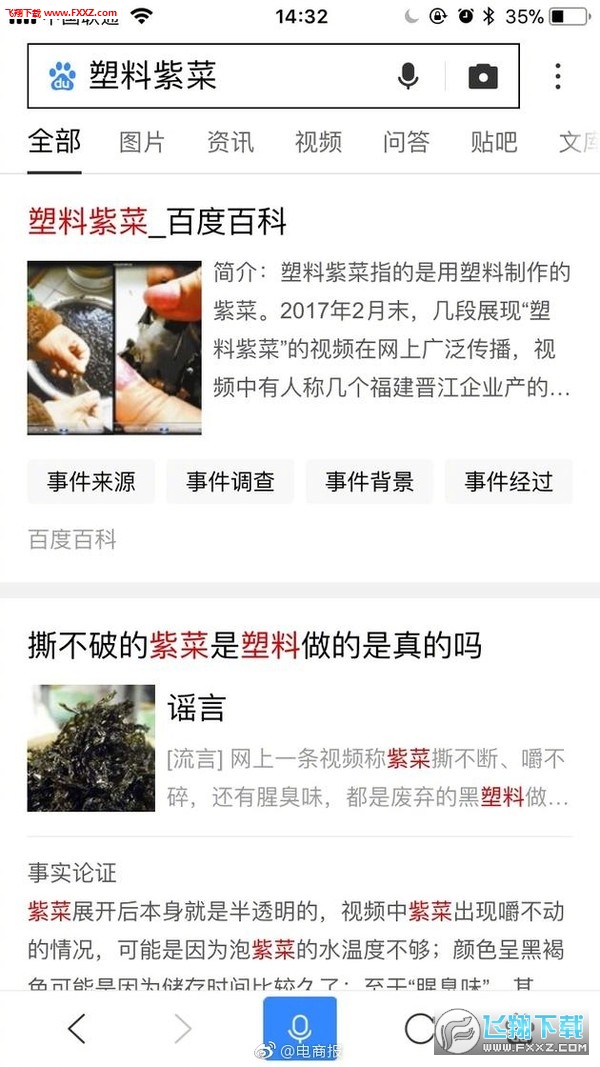This screenshot has height=1067, width=600.
Task: Open camera image search
Action: [483, 76]
